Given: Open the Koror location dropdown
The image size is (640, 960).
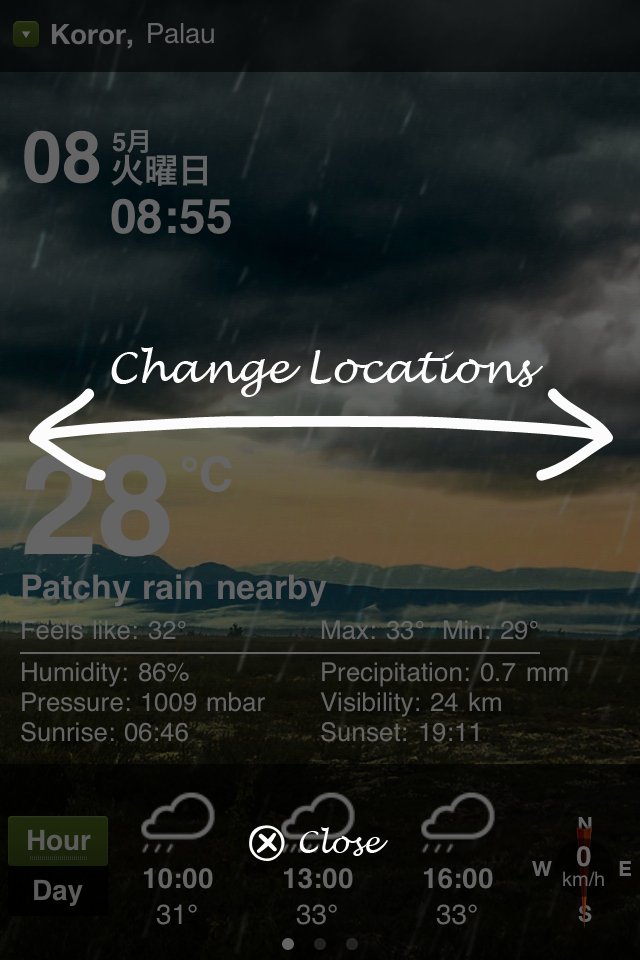Looking at the screenshot, I should click(27, 35).
